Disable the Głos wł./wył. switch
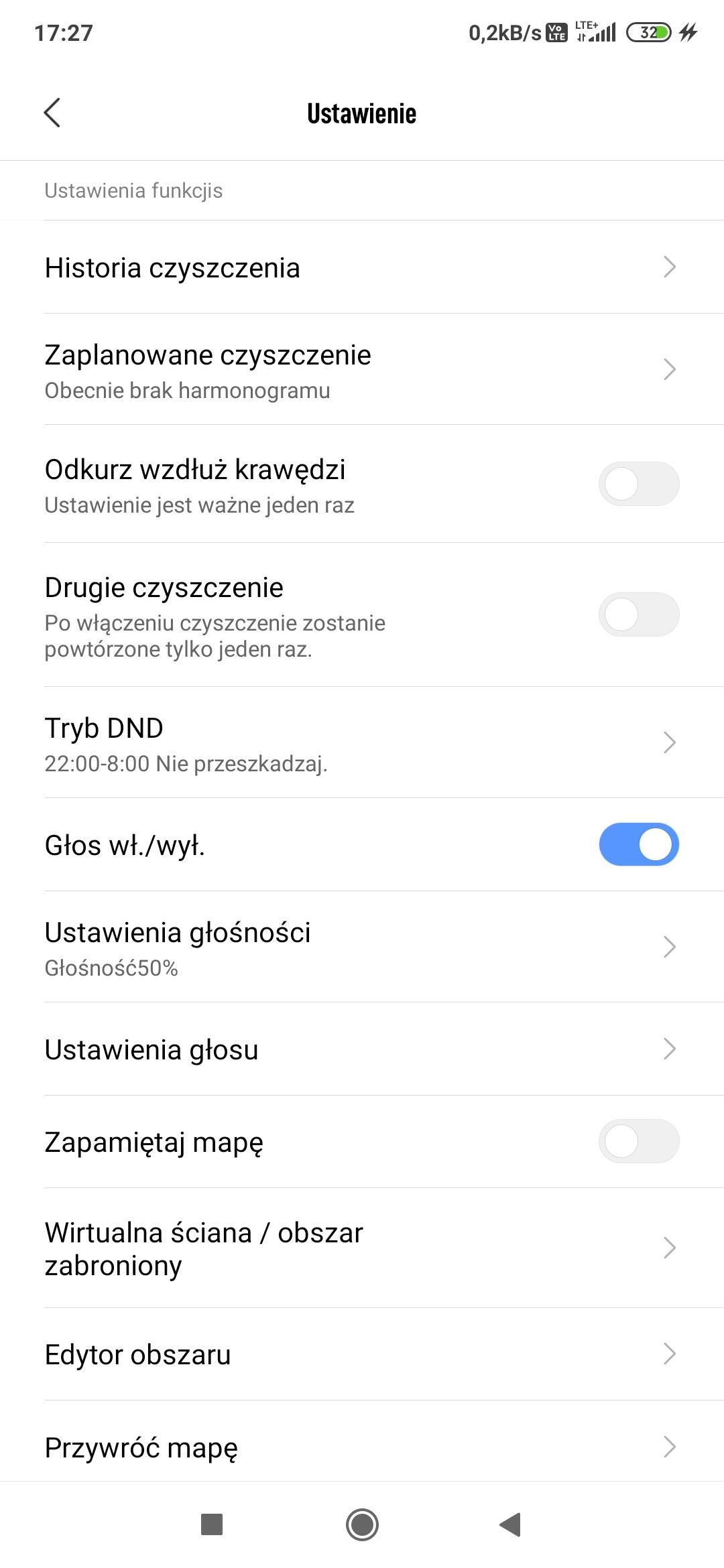The height and width of the screenshot is (1568, 724). click(x=638, y=844)
